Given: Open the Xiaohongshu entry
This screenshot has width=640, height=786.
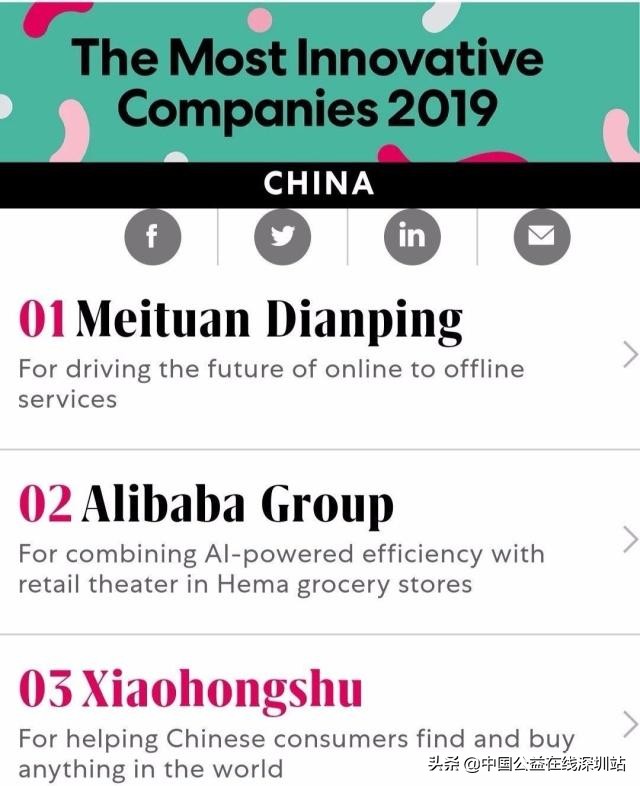Looking at the screenshot, I should click(x=320, y=724).
